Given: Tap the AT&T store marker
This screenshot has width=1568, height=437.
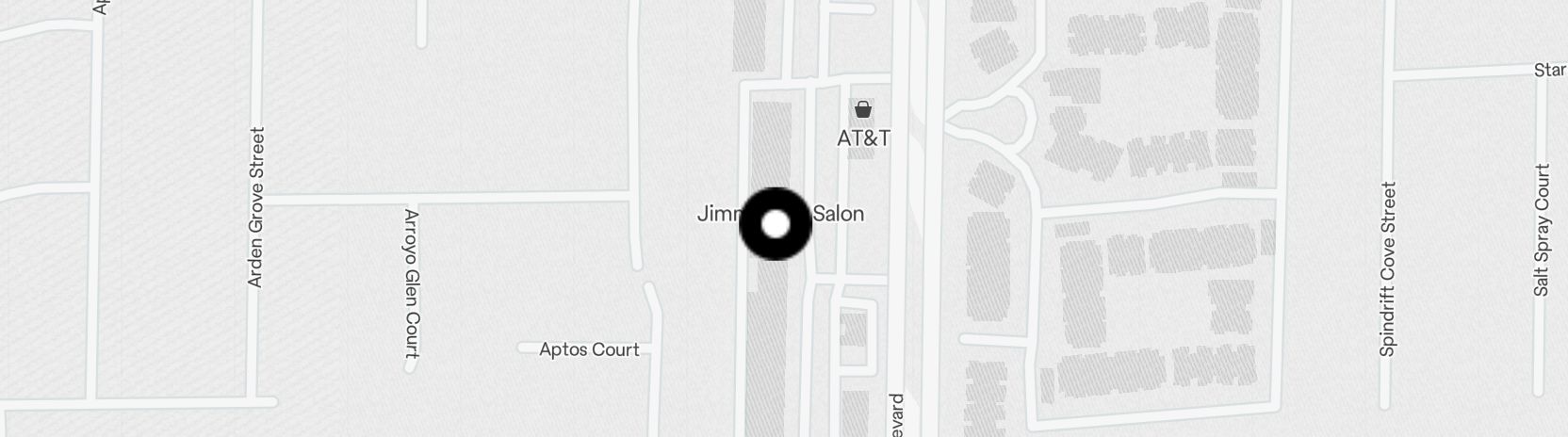Looking at the screenshot, I should pos(862,110).
